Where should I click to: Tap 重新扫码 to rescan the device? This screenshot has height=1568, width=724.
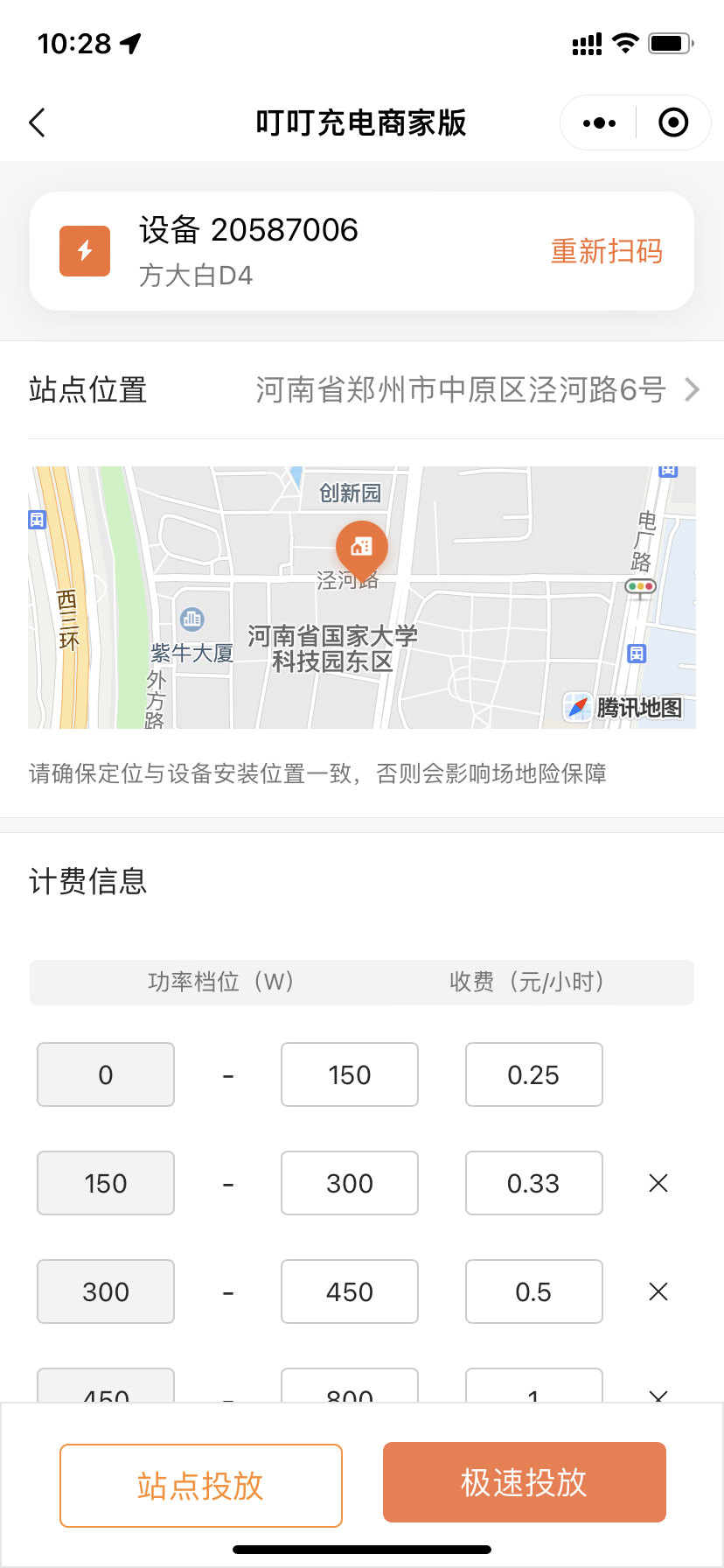[606, 252]
